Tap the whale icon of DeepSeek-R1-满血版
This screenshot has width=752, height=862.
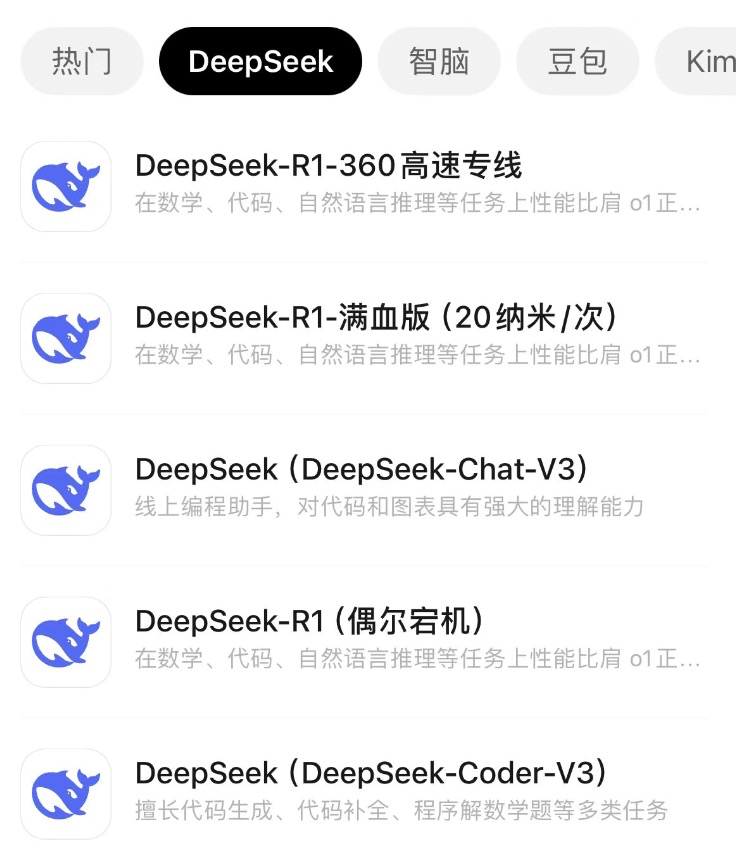[65, 337]
